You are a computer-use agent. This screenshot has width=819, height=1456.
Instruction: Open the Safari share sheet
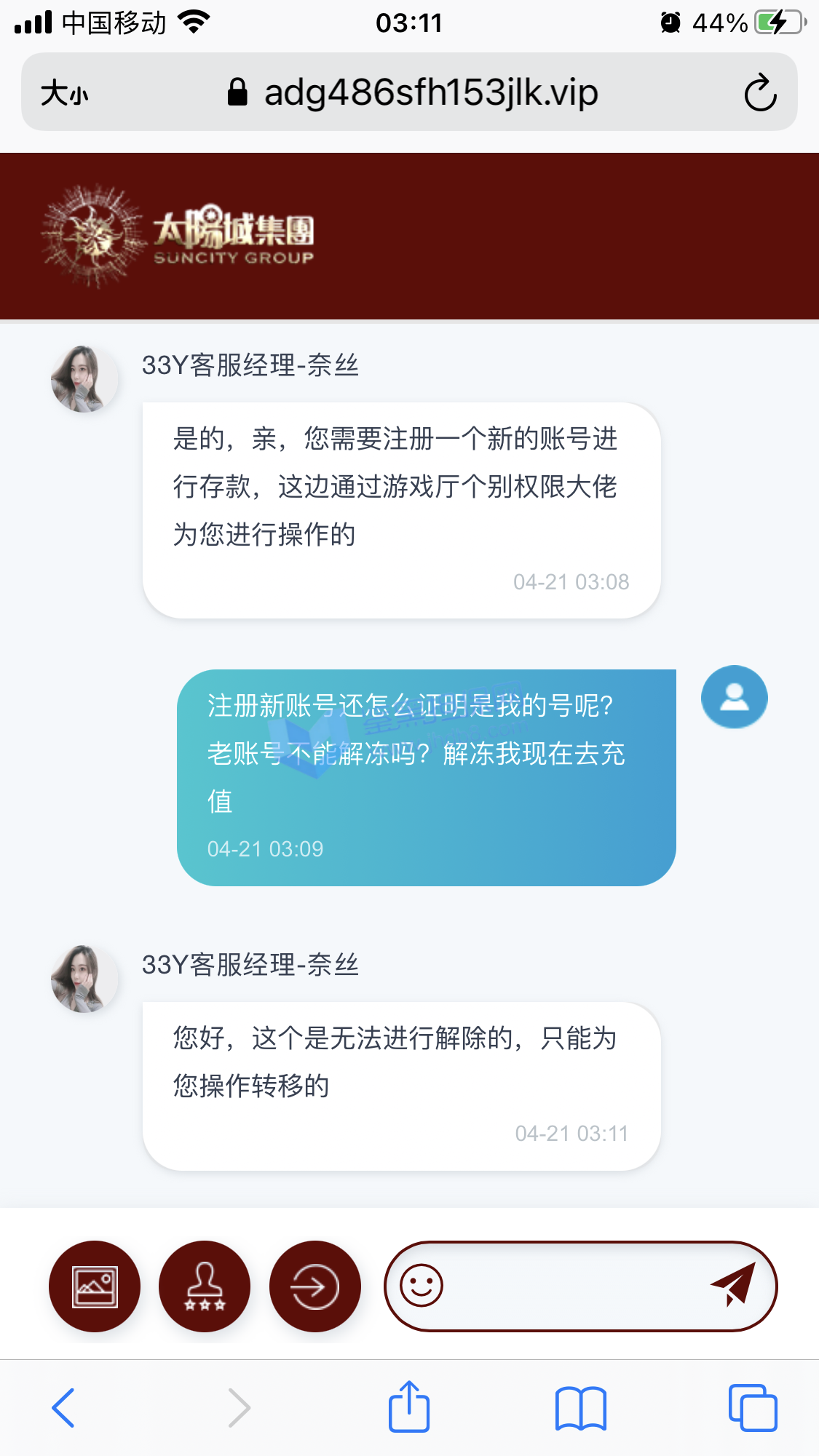click(x=409, y=1407)
